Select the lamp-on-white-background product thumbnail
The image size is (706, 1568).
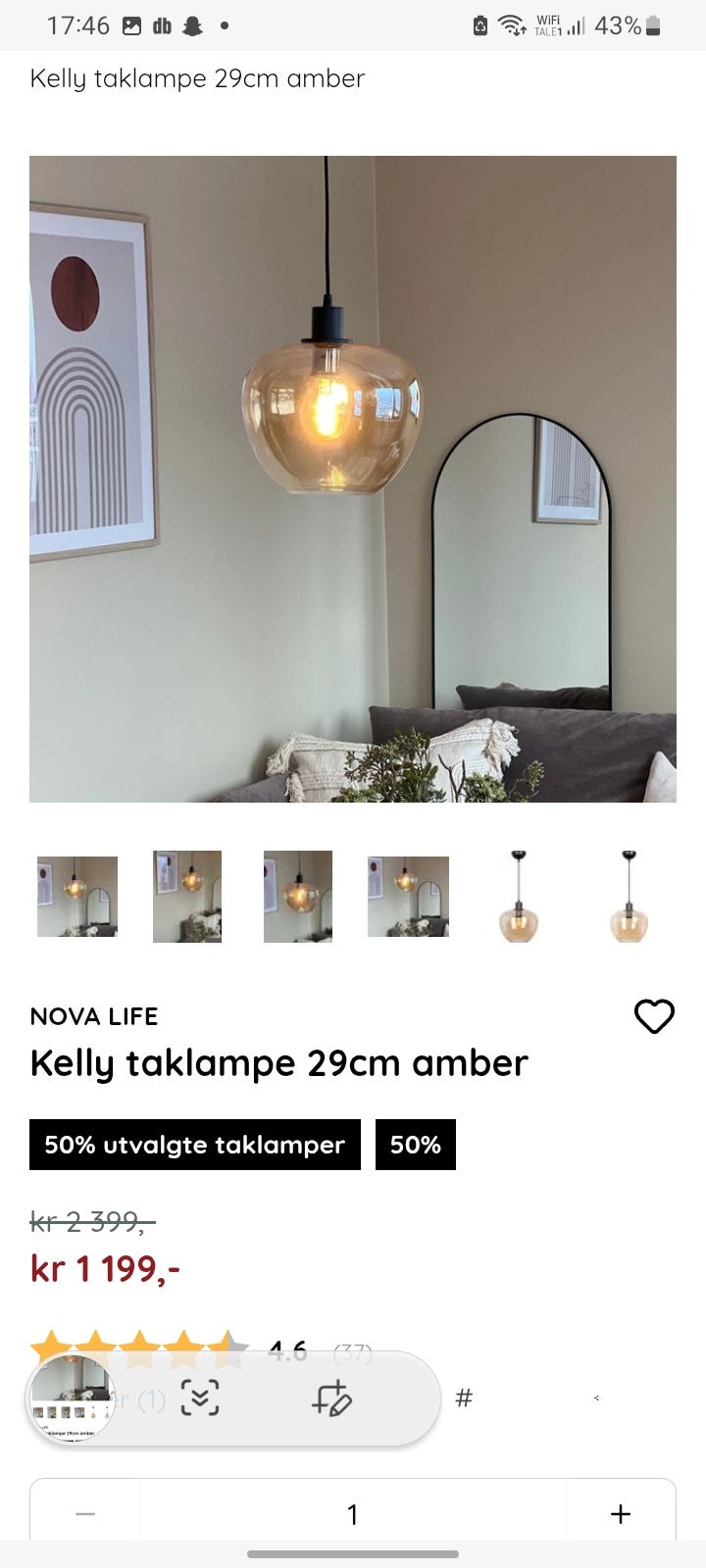click(x=519, y=896)
